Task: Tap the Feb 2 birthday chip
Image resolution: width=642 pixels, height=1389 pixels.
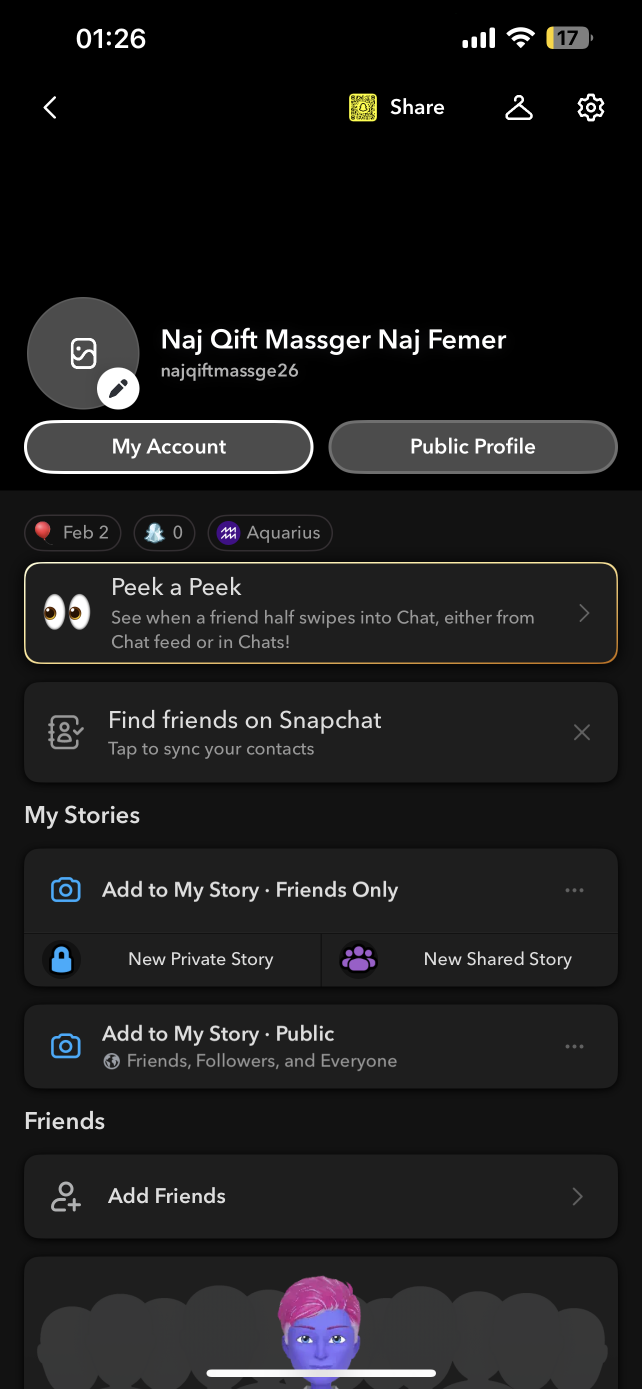Action: [73, 533]
